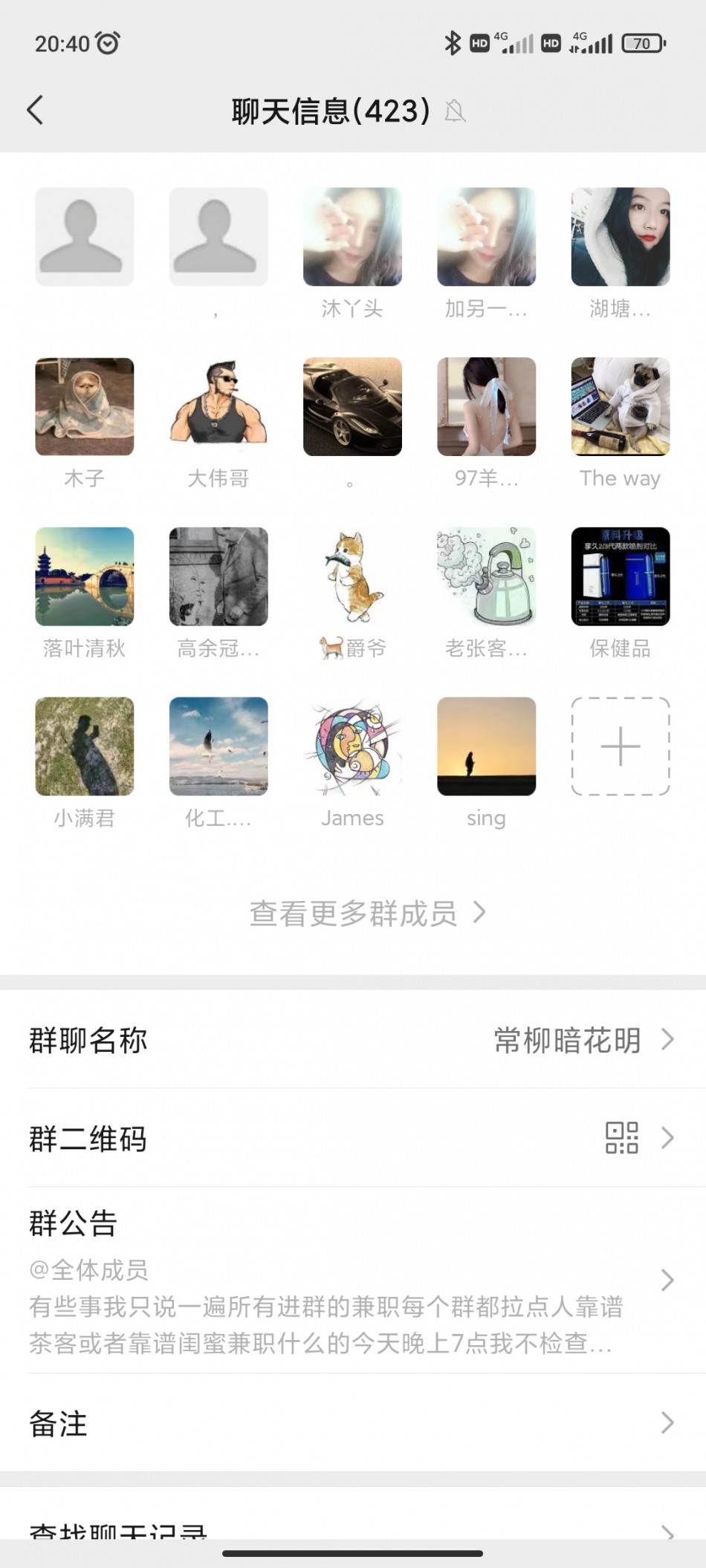The image size is (706, 1568).
Task: View 湖塘 member's profile
Action: pos(620,237)
